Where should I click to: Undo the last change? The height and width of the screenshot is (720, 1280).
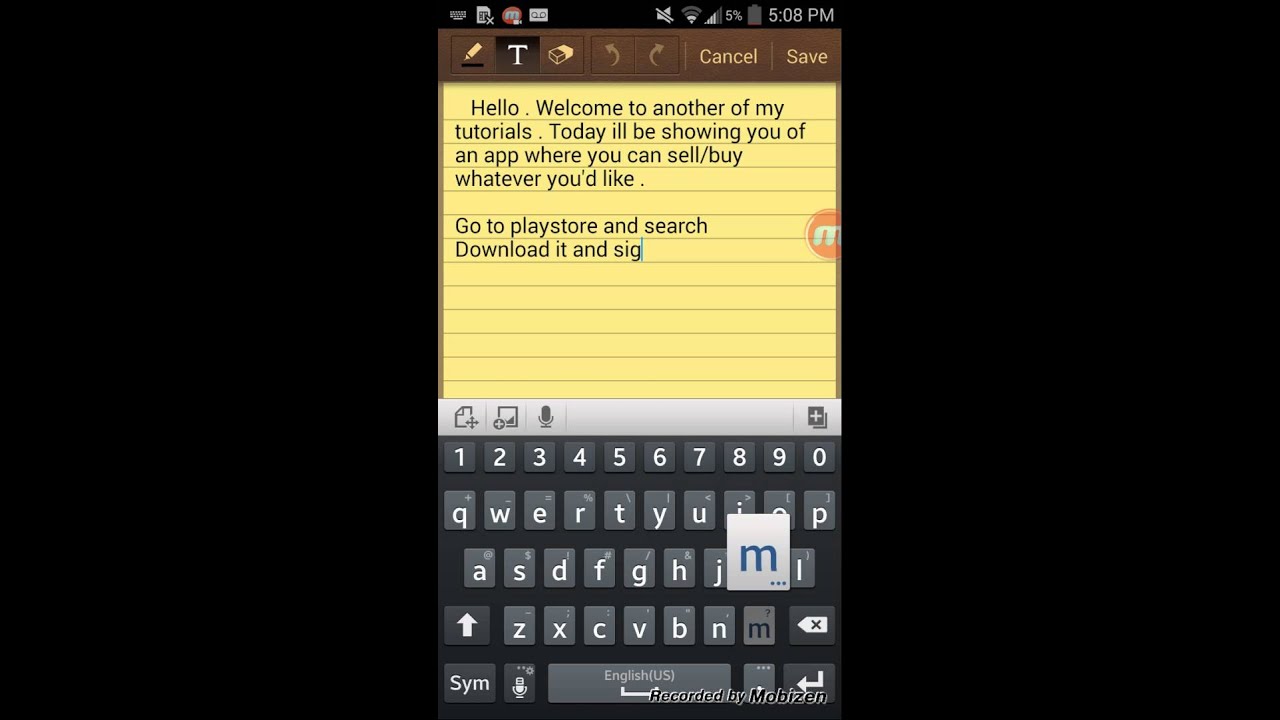(x=612, y=56)
